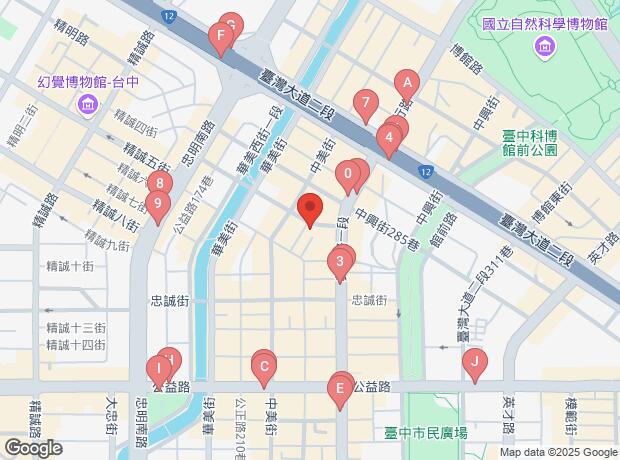Tap marker number 3
The height and width of the screenshot is (460, 620).
point(340,264)
